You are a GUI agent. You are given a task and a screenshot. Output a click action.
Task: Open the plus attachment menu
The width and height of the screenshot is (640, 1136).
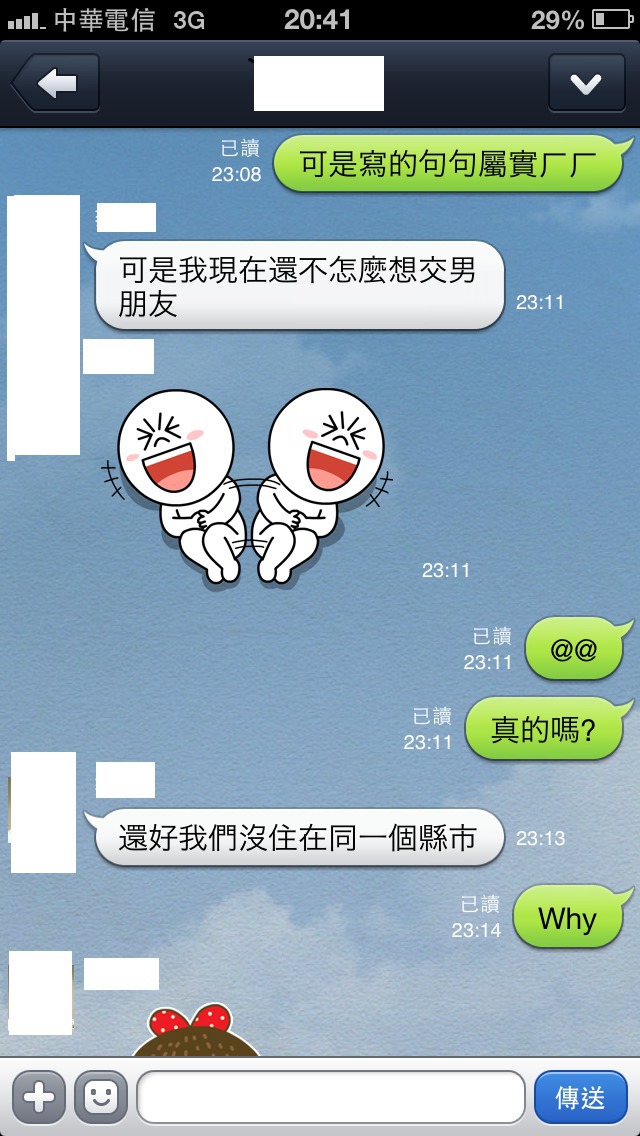tap(38, 1097)
